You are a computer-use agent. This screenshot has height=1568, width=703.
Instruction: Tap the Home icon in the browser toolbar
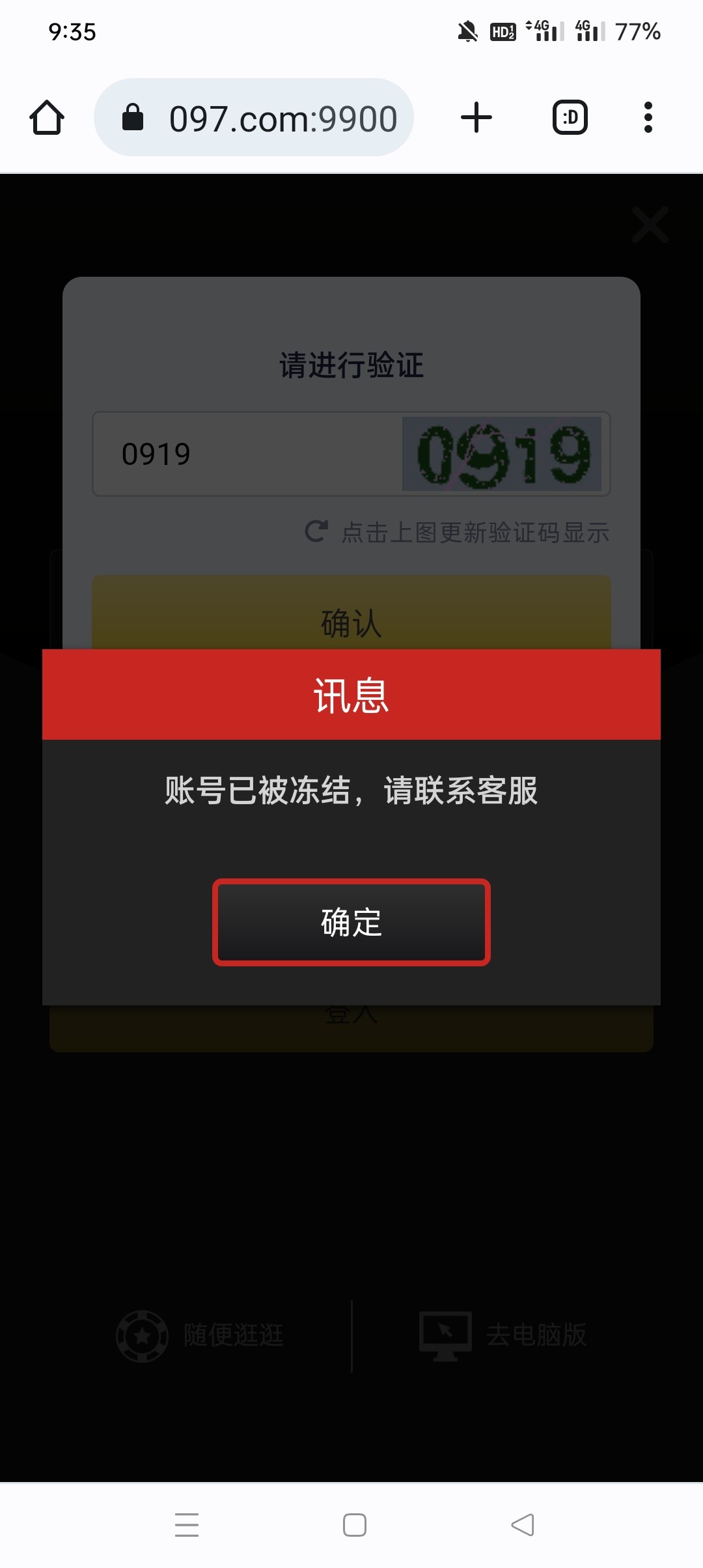tap(47, 117)
